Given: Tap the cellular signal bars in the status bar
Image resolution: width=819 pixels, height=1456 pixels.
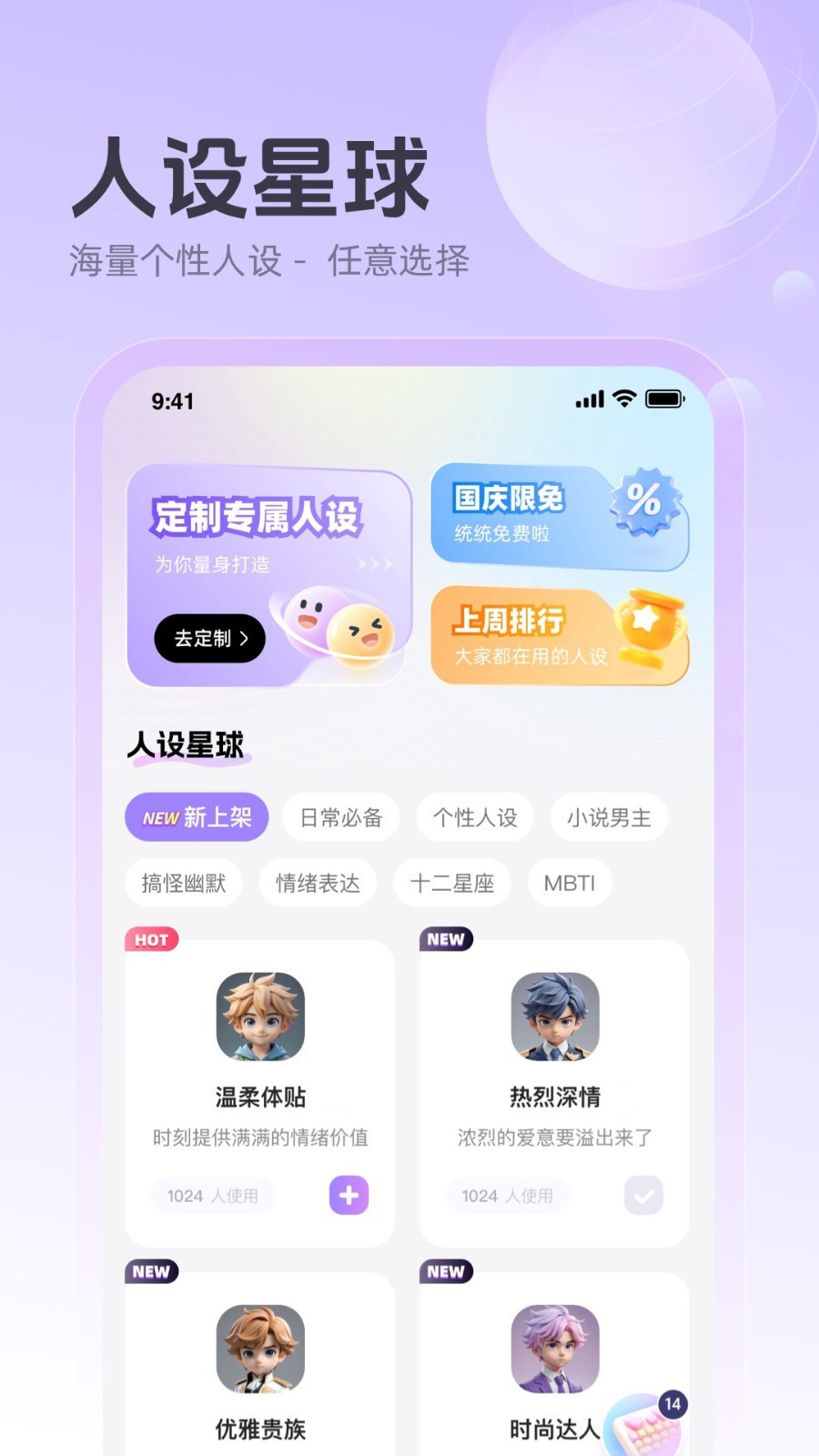Looking at the screenshot, I should pos(590,399).
